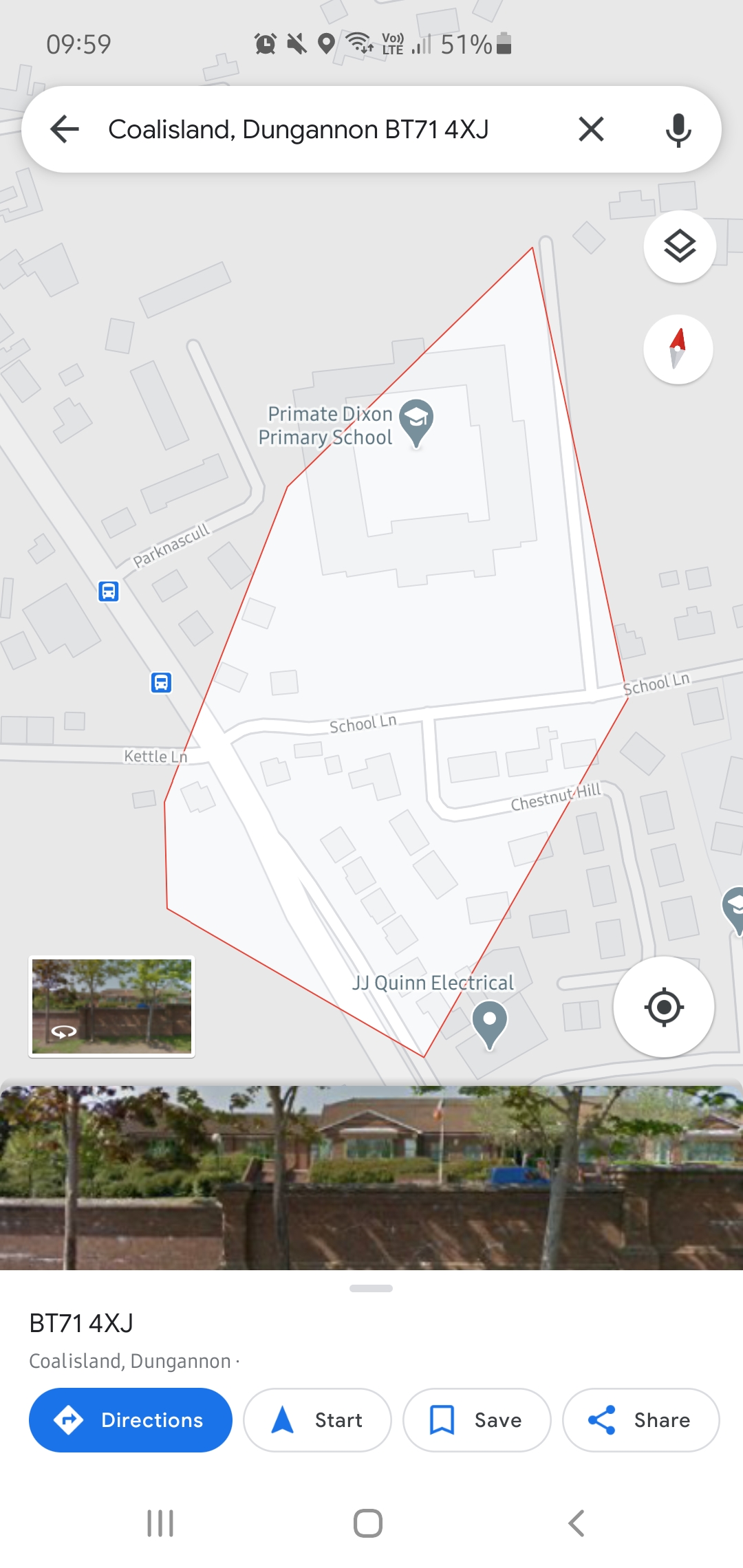Open recent apps from the navigation bar
The image size is (743, 1568).
click(160, 1523)
